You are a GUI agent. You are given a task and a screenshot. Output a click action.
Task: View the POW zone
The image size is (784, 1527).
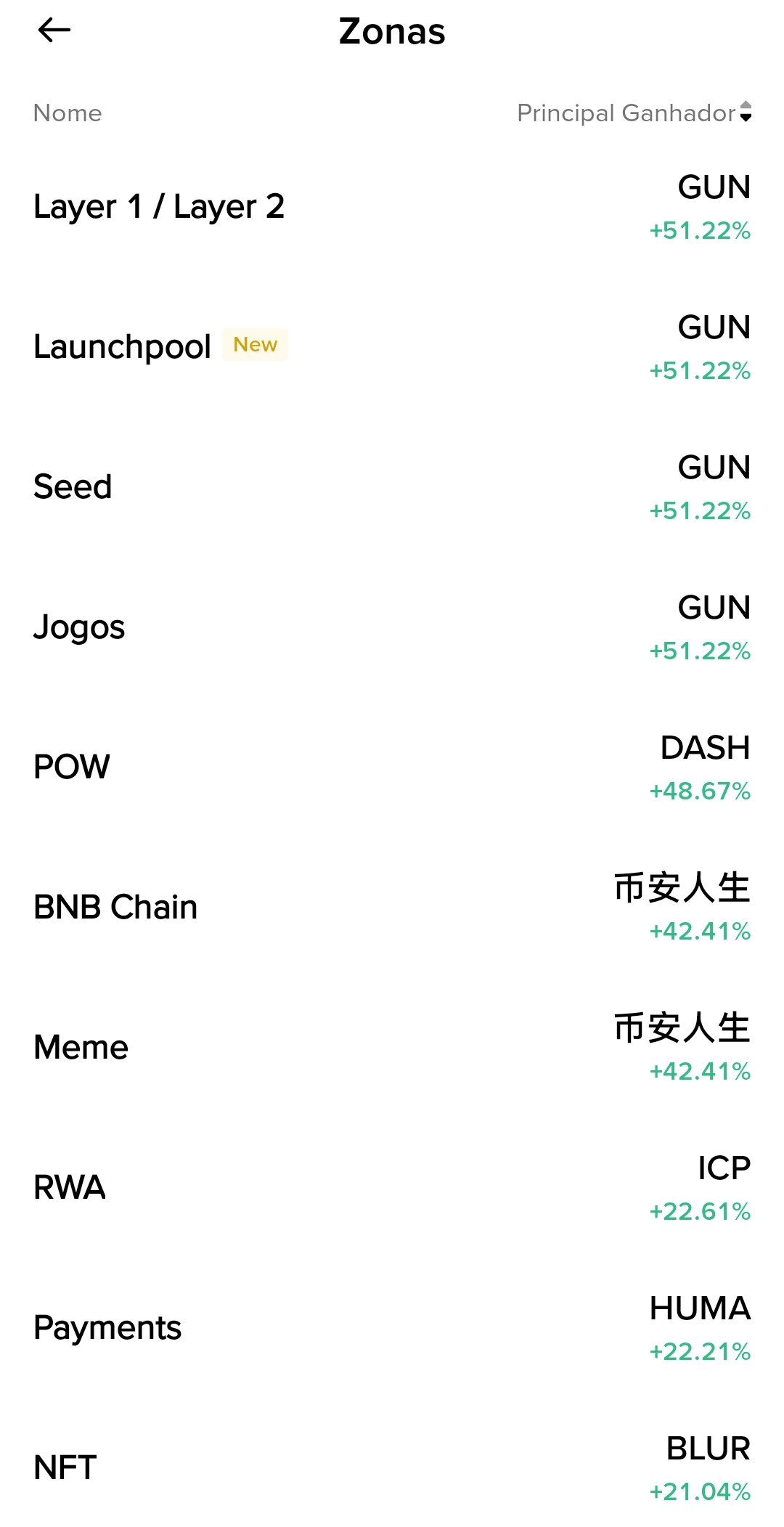(x=72, y=767)
